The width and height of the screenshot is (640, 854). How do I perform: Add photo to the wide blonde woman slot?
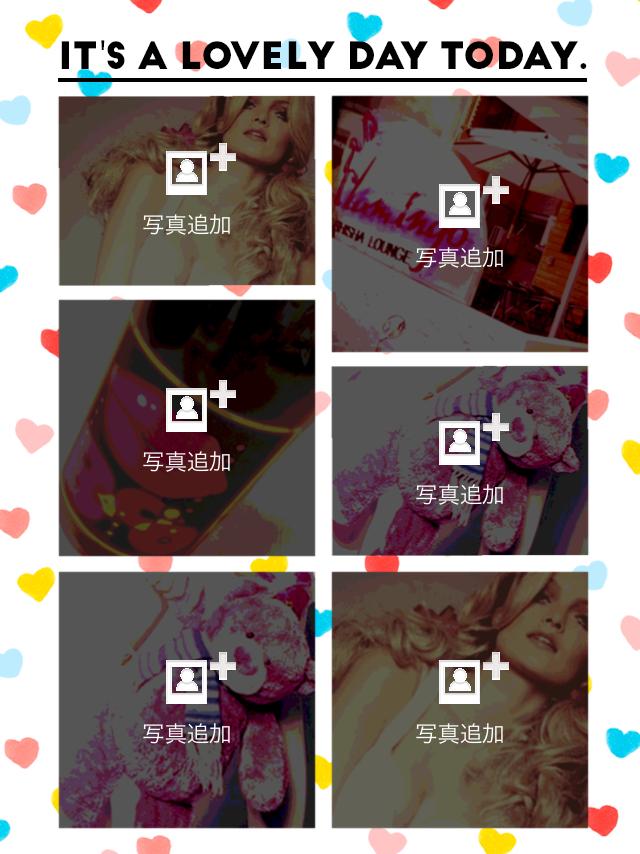point(187,191)
